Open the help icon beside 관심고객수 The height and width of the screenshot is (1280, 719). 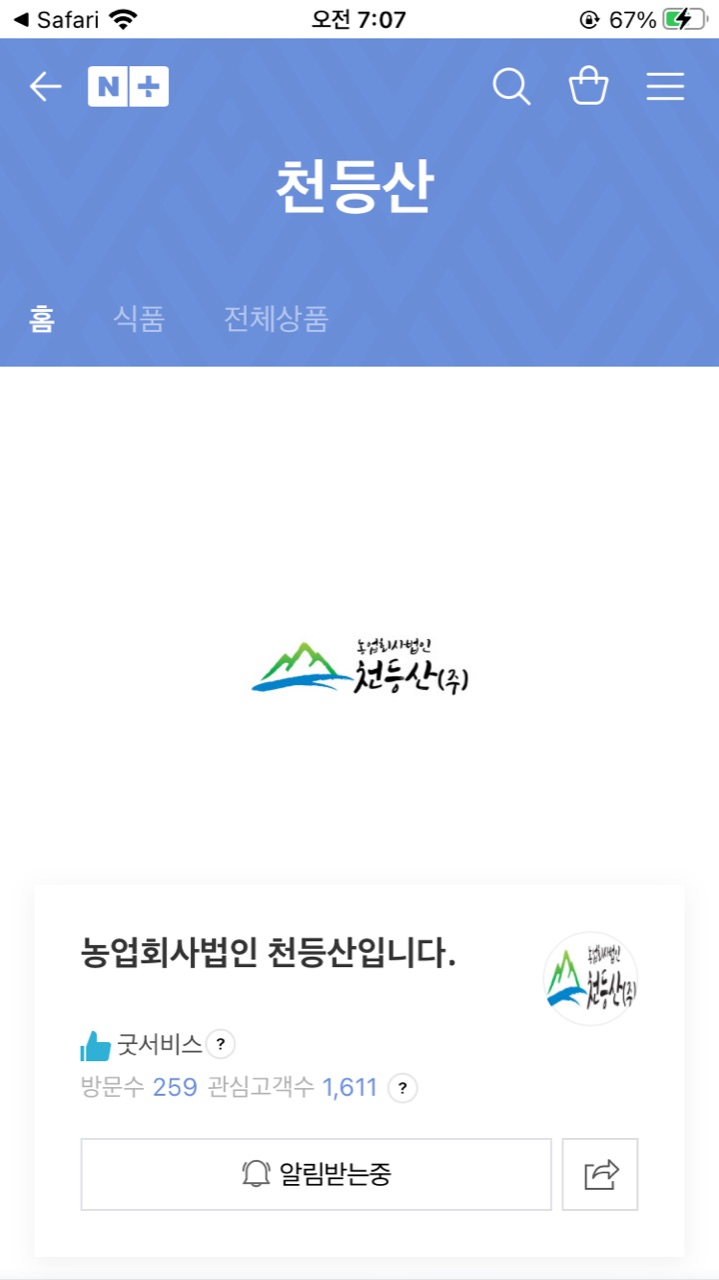coord(402,1087)
